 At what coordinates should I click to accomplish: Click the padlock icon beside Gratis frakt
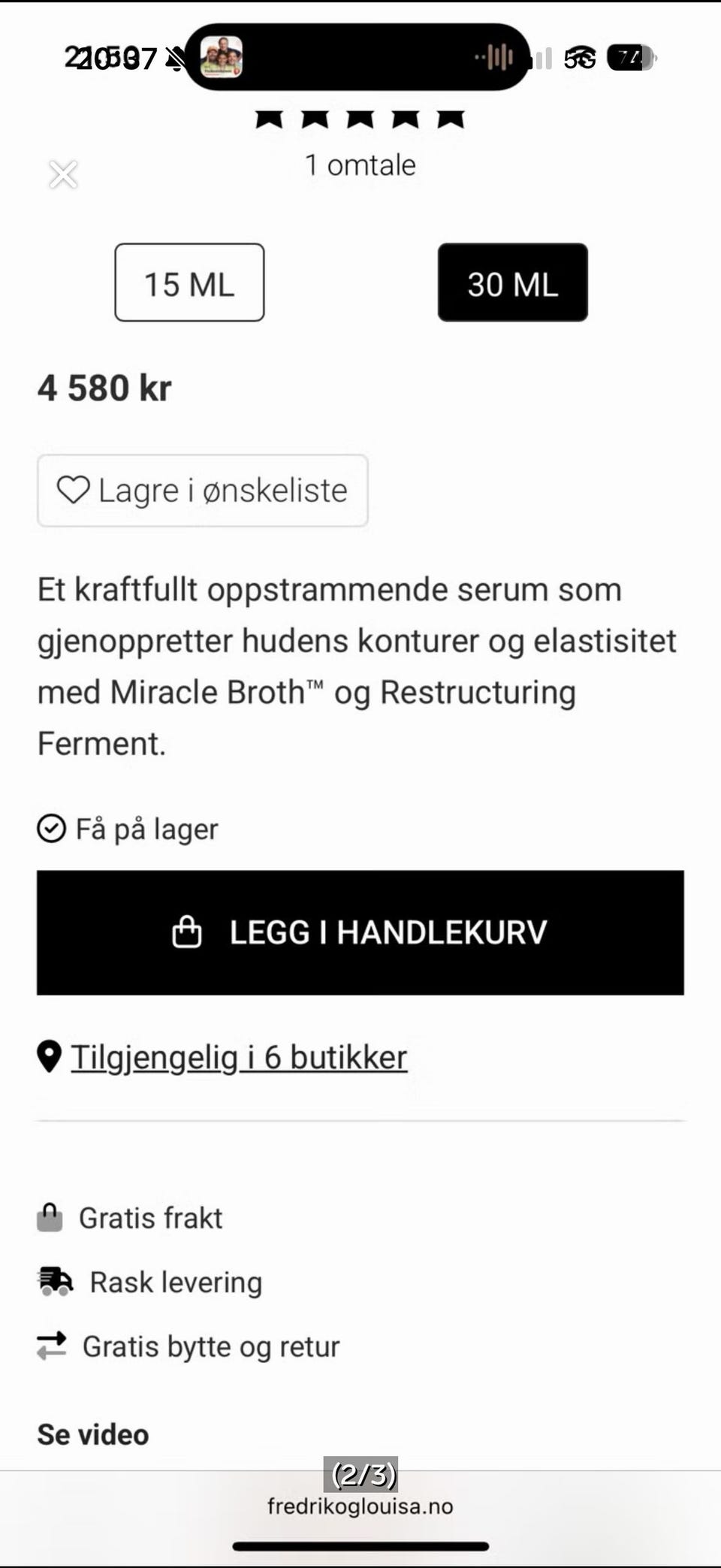pyautogui.click(x=50, y=1217)
